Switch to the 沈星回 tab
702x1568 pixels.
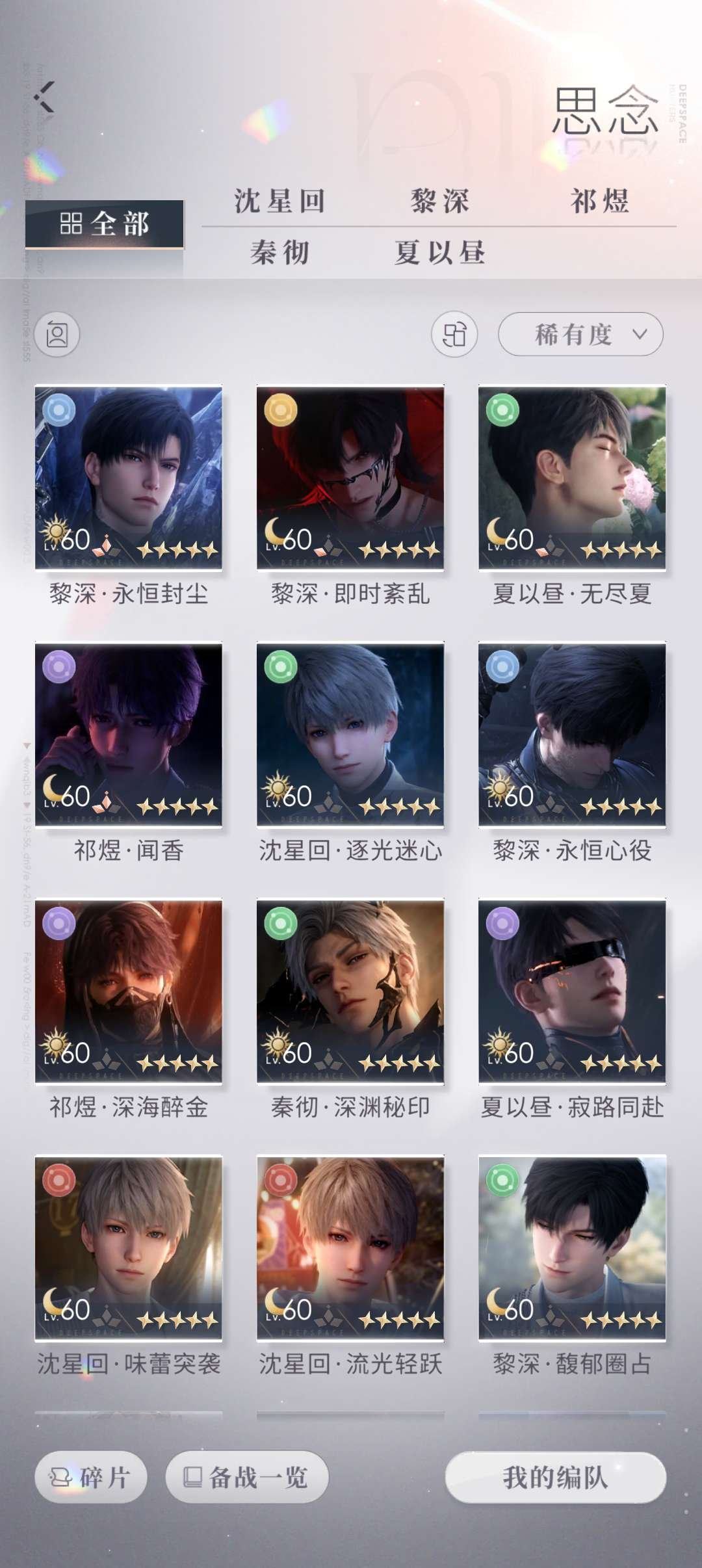(279, 201)
